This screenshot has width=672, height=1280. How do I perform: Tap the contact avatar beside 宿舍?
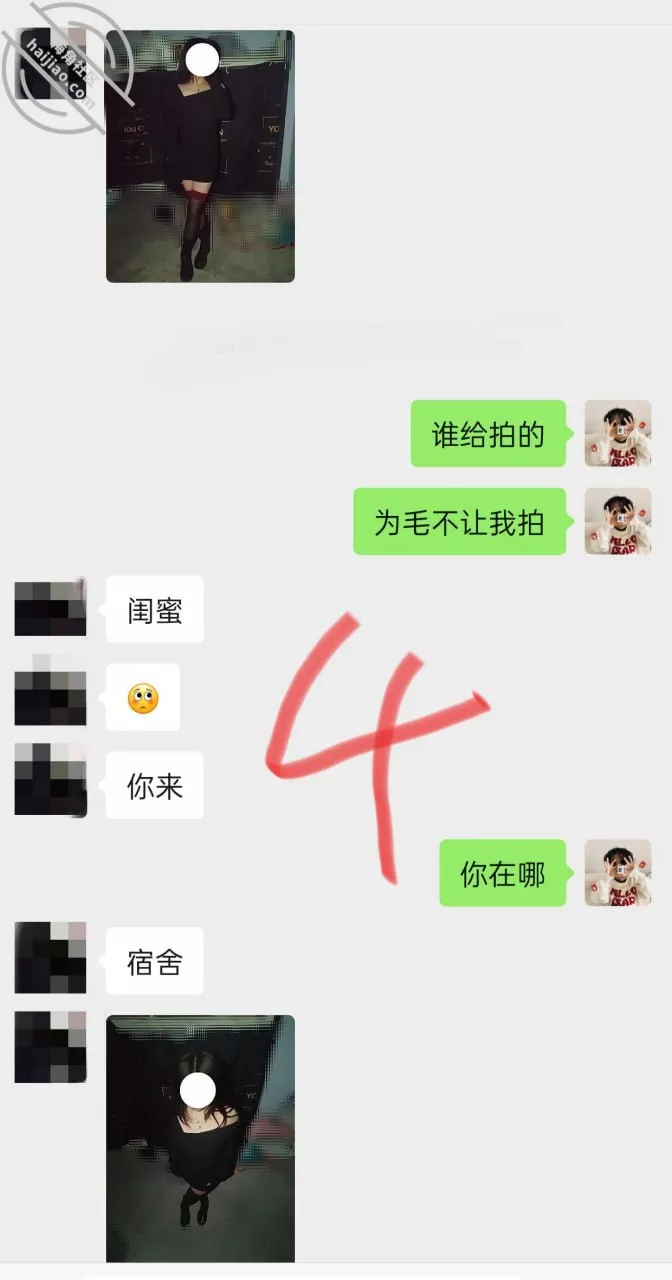point(50,960)
